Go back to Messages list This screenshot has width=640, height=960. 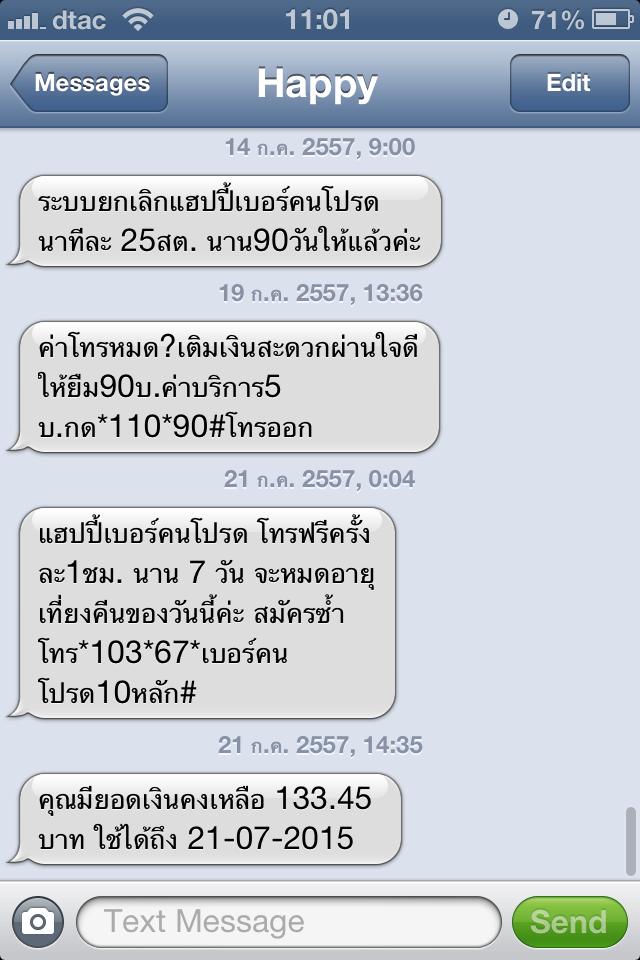90,84
